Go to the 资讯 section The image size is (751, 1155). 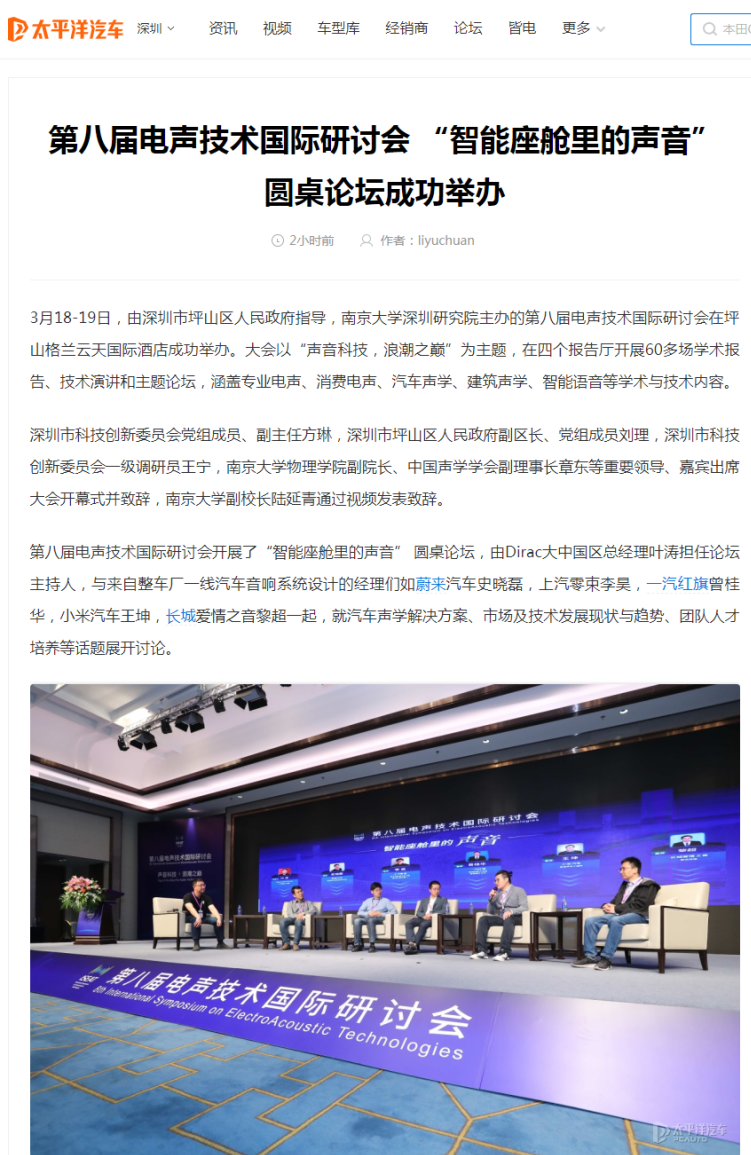coord(223,29)
